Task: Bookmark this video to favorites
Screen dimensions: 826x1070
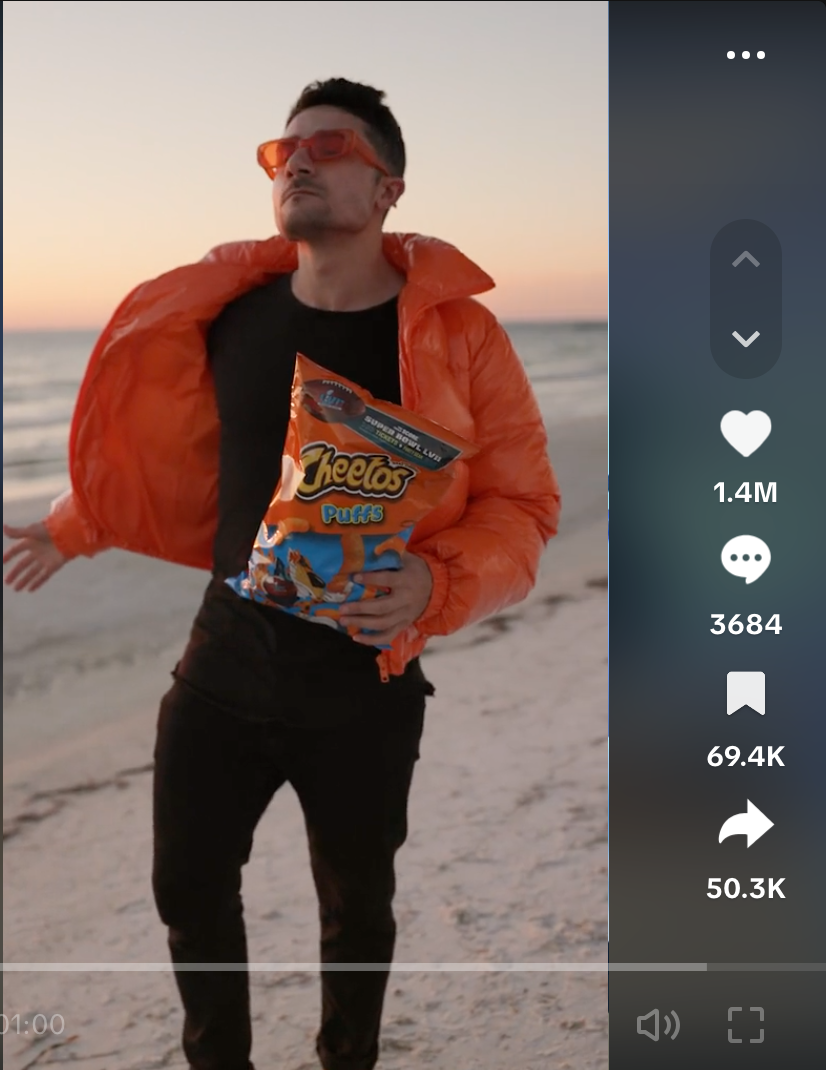Action: point(745,694)
